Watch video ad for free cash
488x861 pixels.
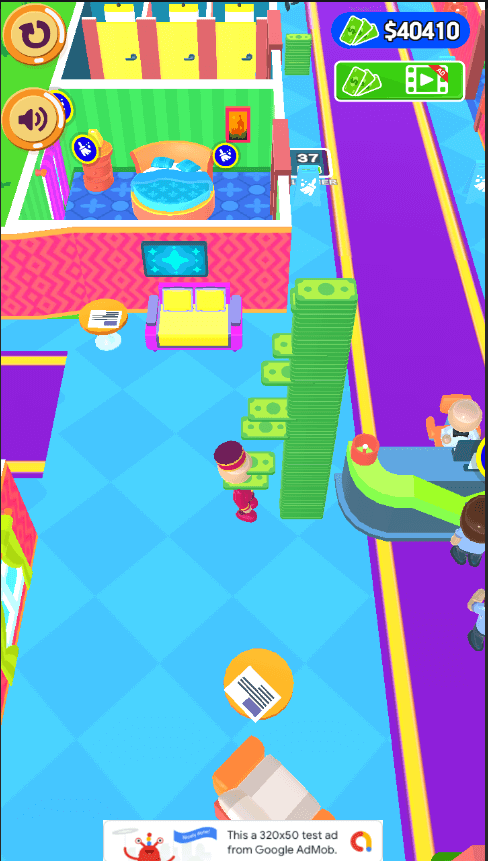coord(400,81)
